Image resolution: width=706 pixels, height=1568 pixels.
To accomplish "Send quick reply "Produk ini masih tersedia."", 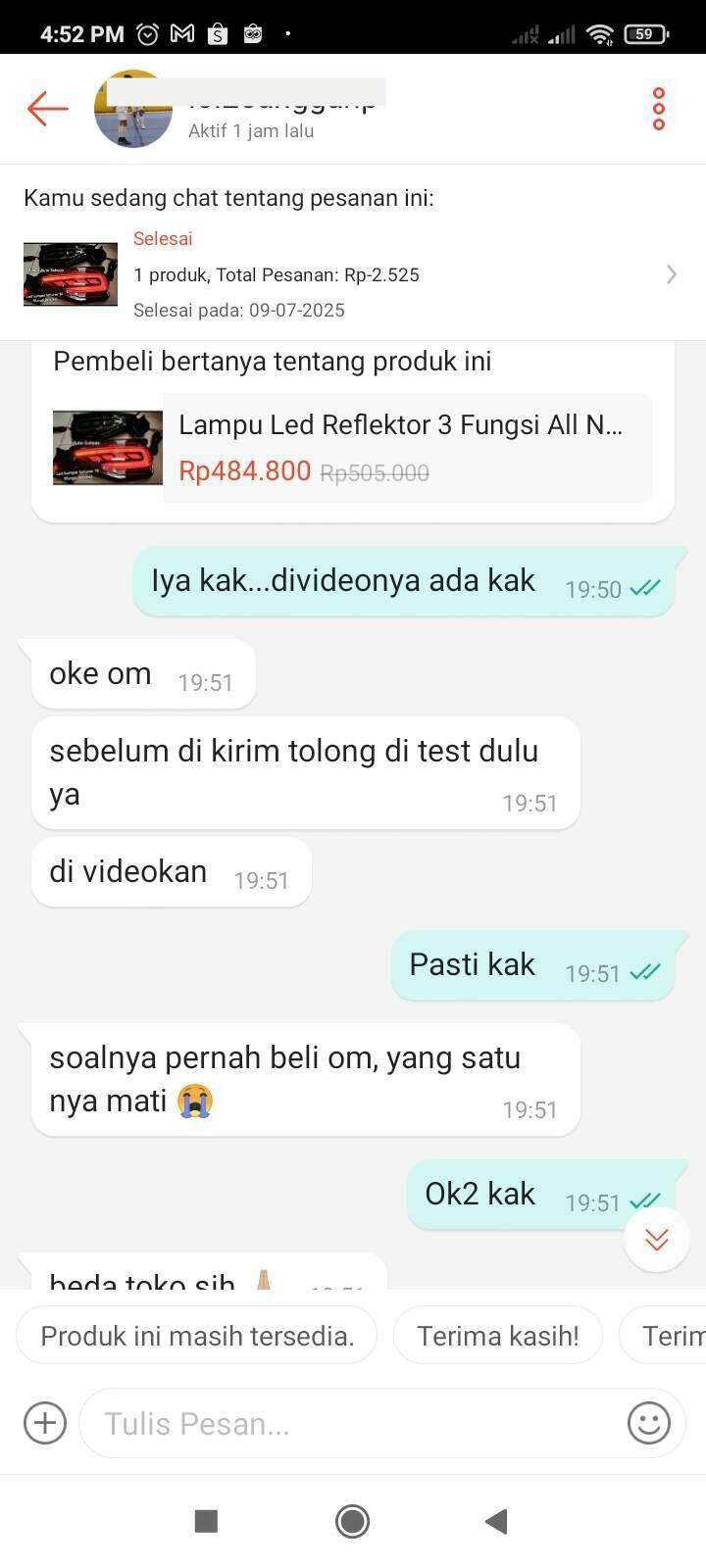I will point(197,1336).
